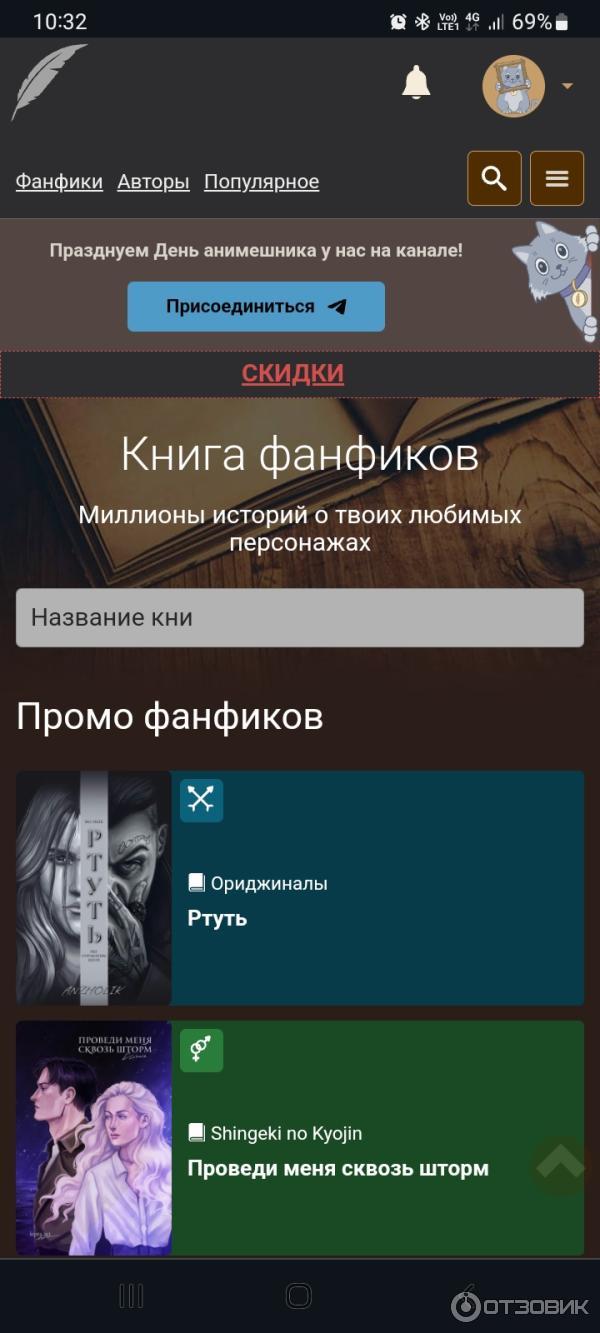
Task: Tap the feather logo to go home
Action: pyautogui.click(x=48, y=82)
